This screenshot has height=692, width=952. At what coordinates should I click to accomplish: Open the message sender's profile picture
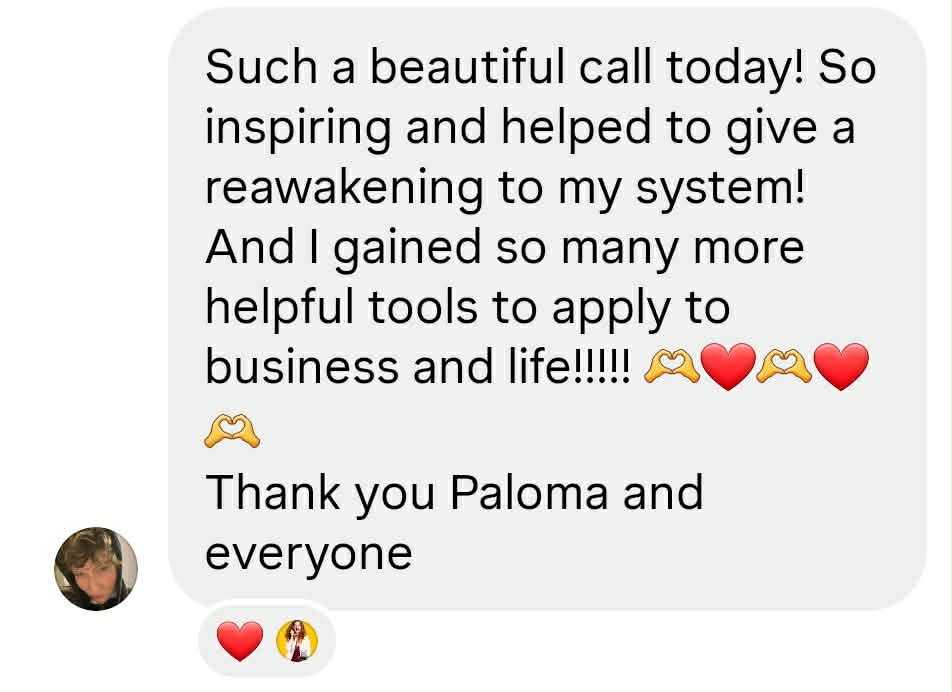(96, 568)
